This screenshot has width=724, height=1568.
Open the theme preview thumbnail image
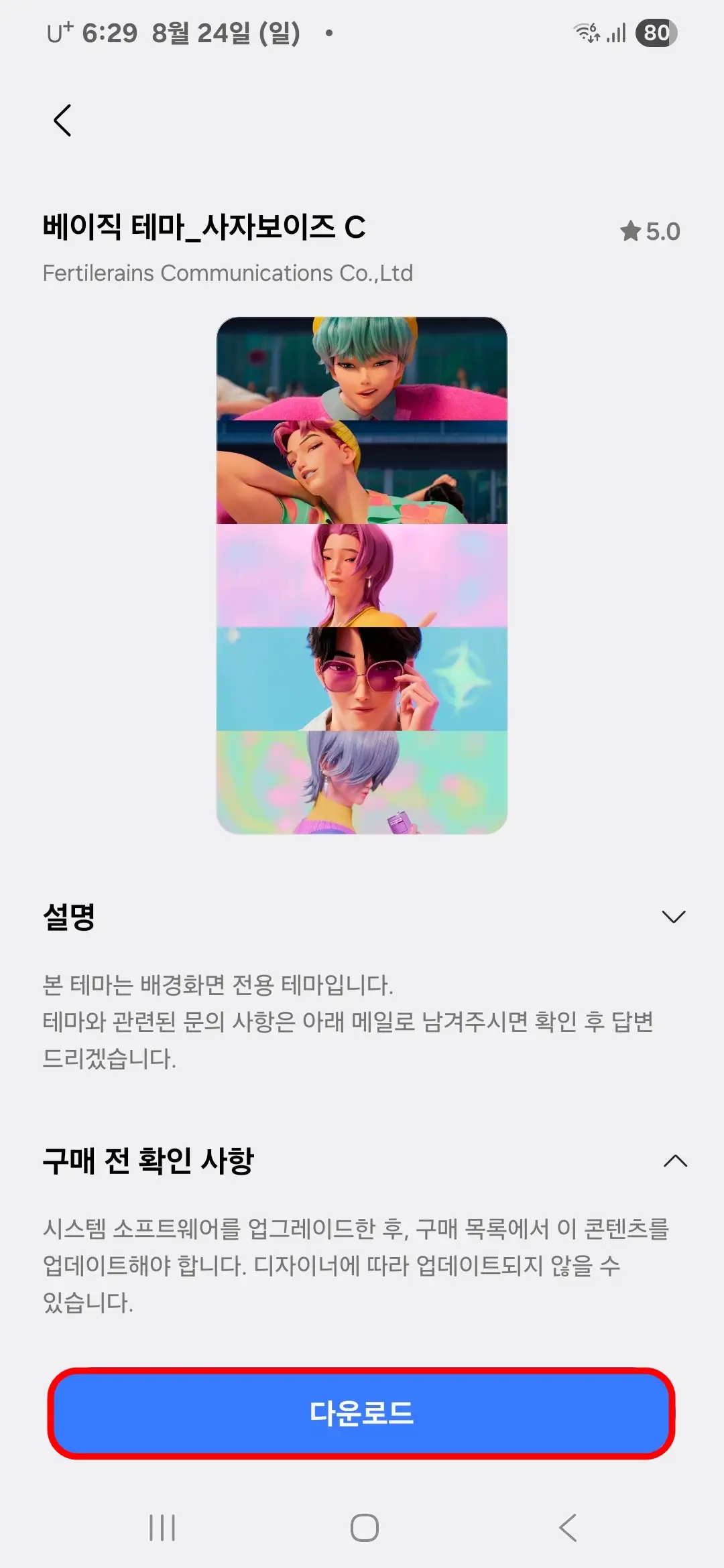coord(362,576)
